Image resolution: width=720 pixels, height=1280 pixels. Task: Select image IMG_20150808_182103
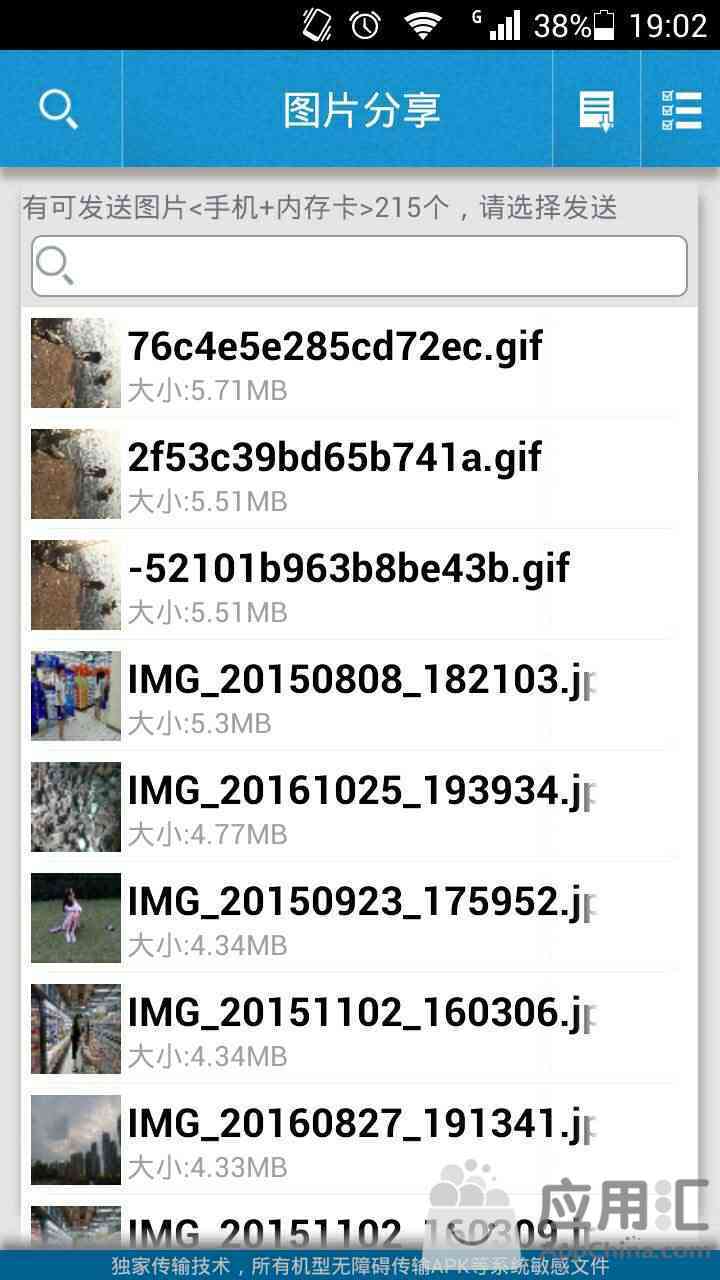359,696
